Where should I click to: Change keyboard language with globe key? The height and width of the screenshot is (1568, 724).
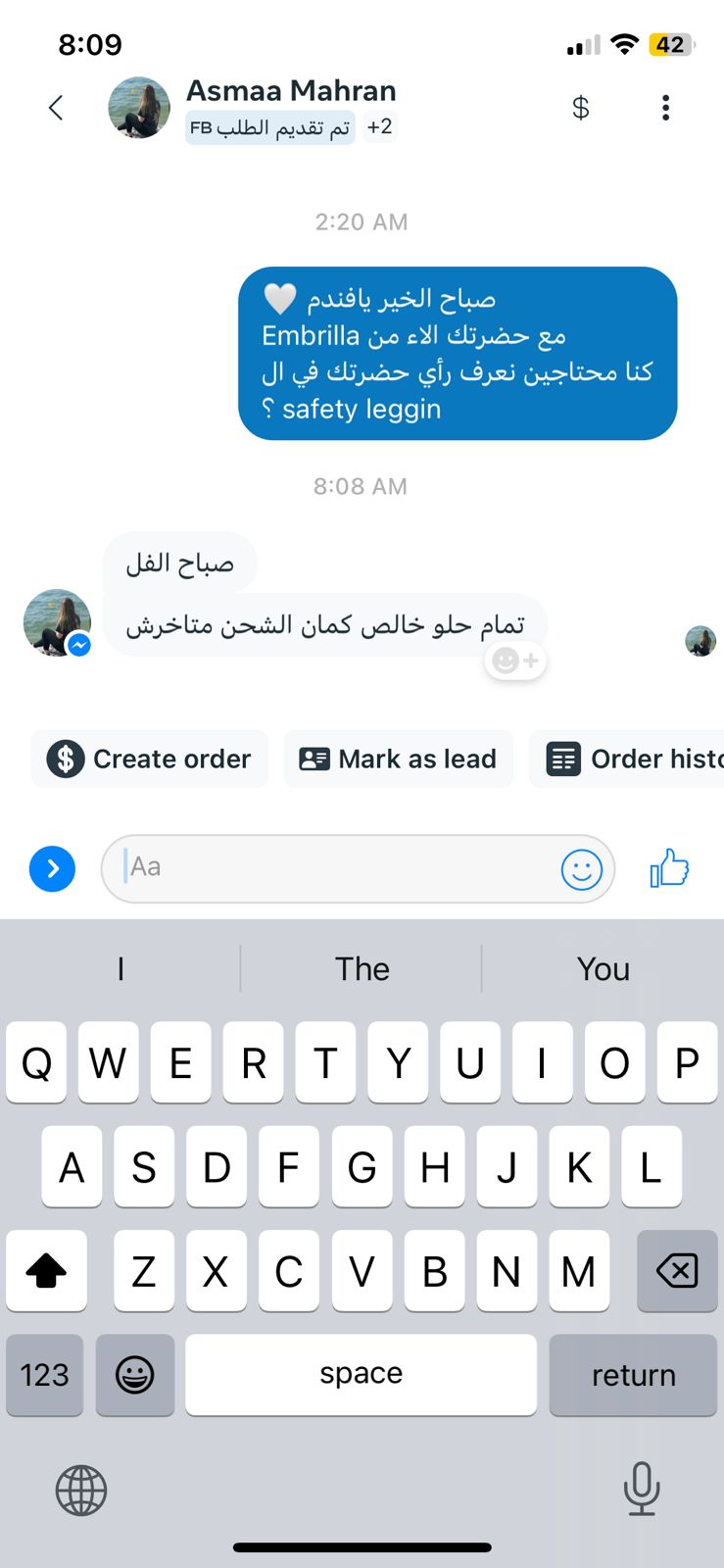[x=81, y=1491]
